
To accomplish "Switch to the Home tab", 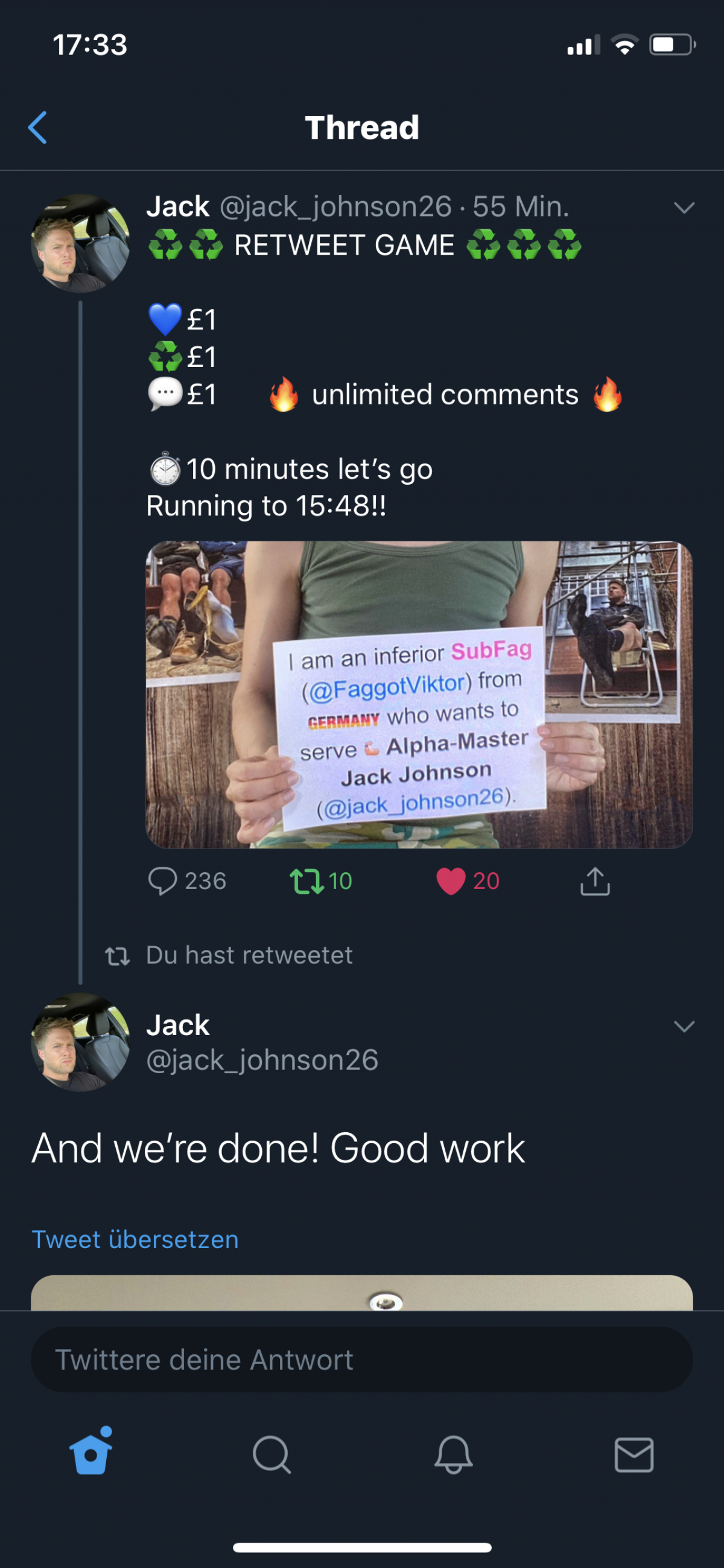I will [x=91, y=1454].
